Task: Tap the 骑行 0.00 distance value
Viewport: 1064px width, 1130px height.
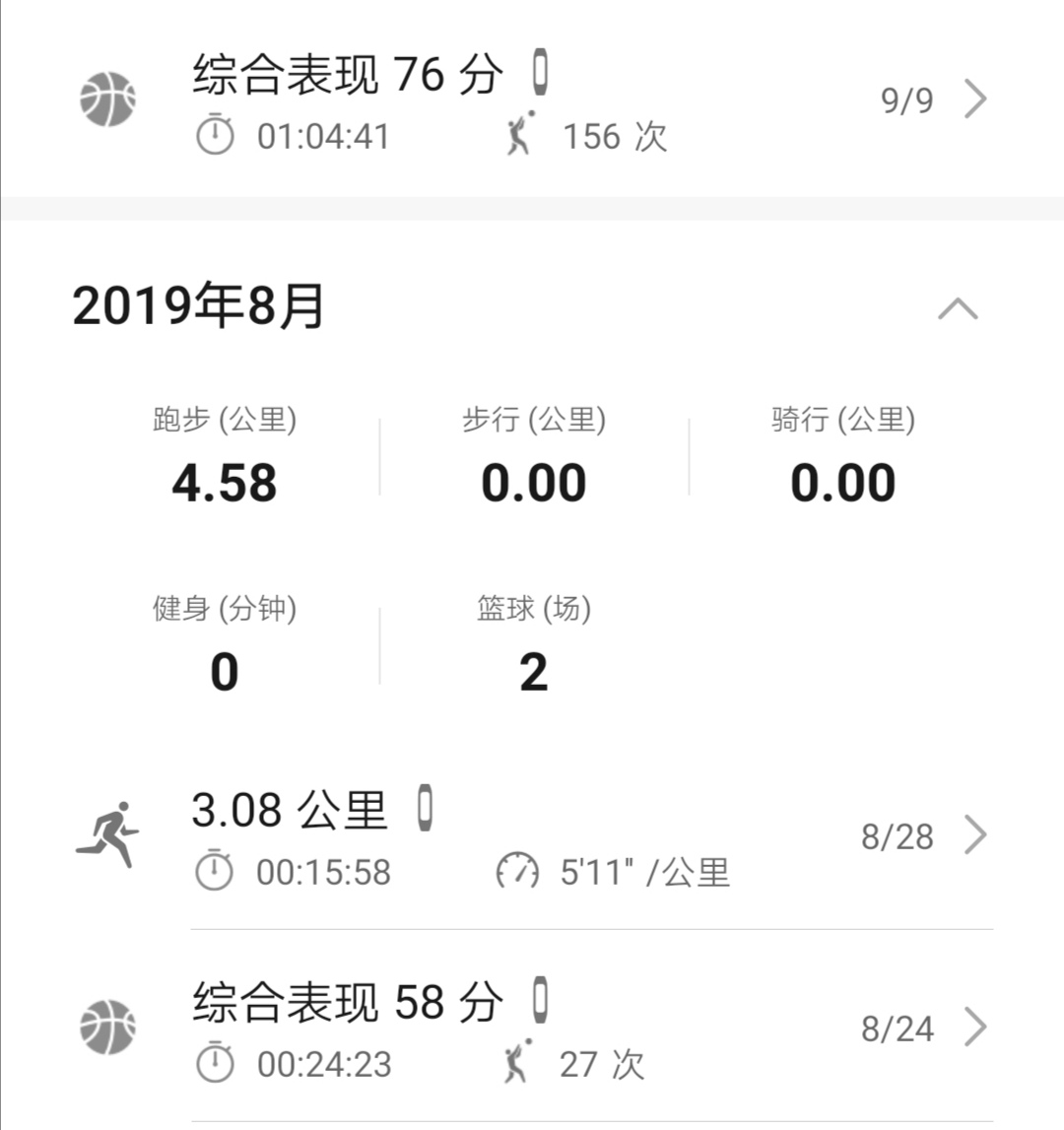Action: click(843, 483)
